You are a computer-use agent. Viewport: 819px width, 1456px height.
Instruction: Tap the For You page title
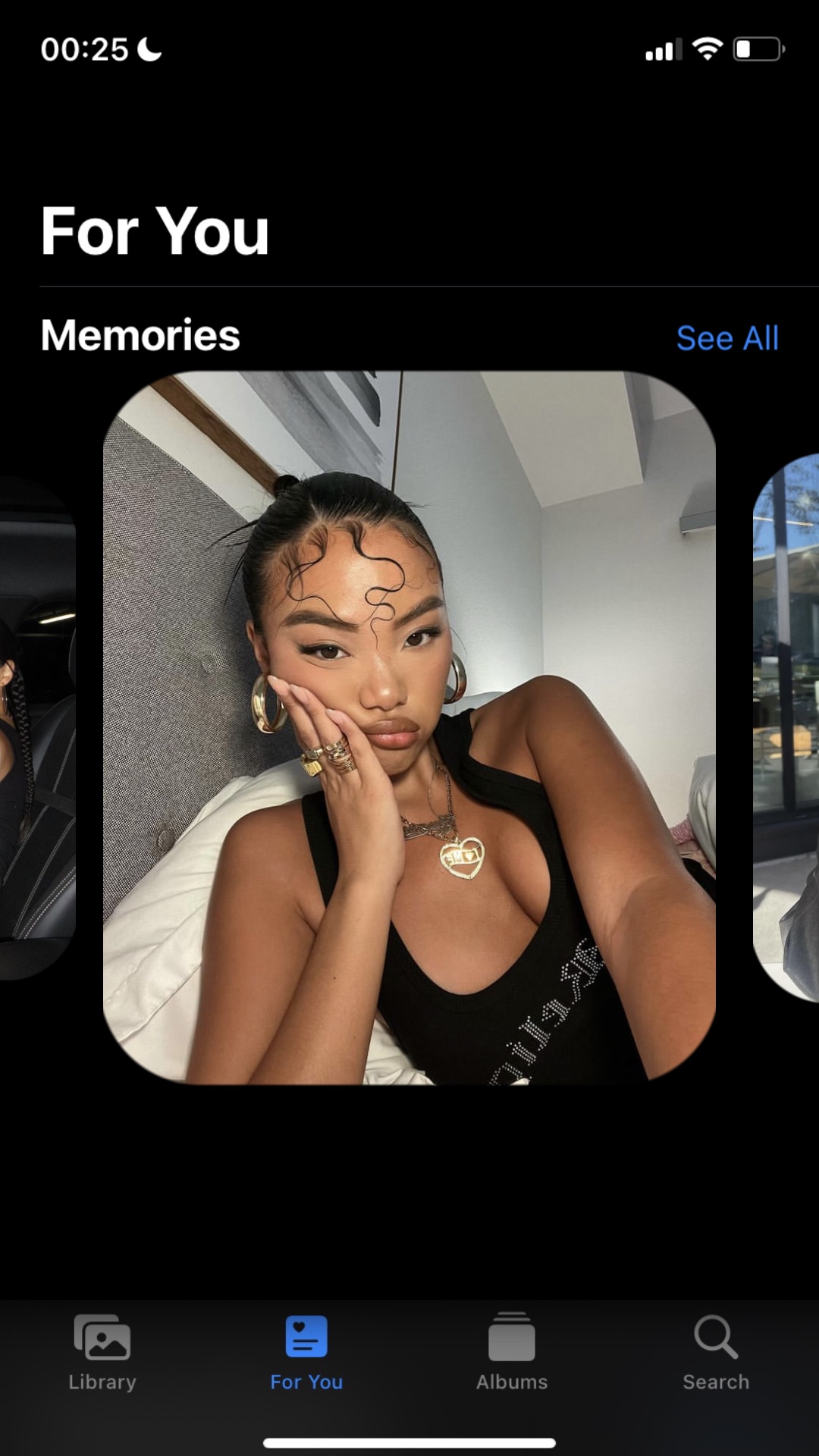(x=154, y=231)
